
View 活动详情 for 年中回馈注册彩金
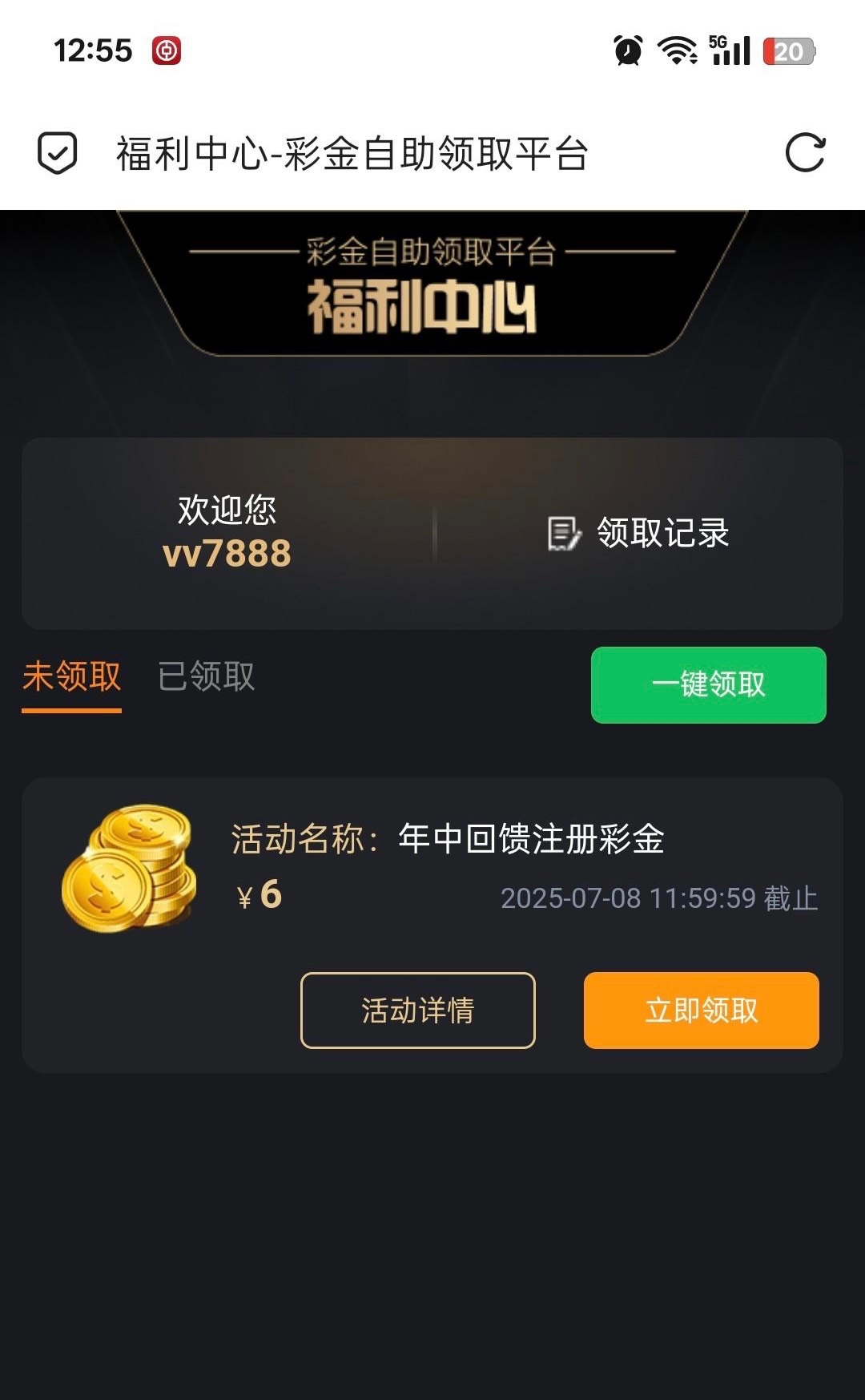click(417, 1010)
